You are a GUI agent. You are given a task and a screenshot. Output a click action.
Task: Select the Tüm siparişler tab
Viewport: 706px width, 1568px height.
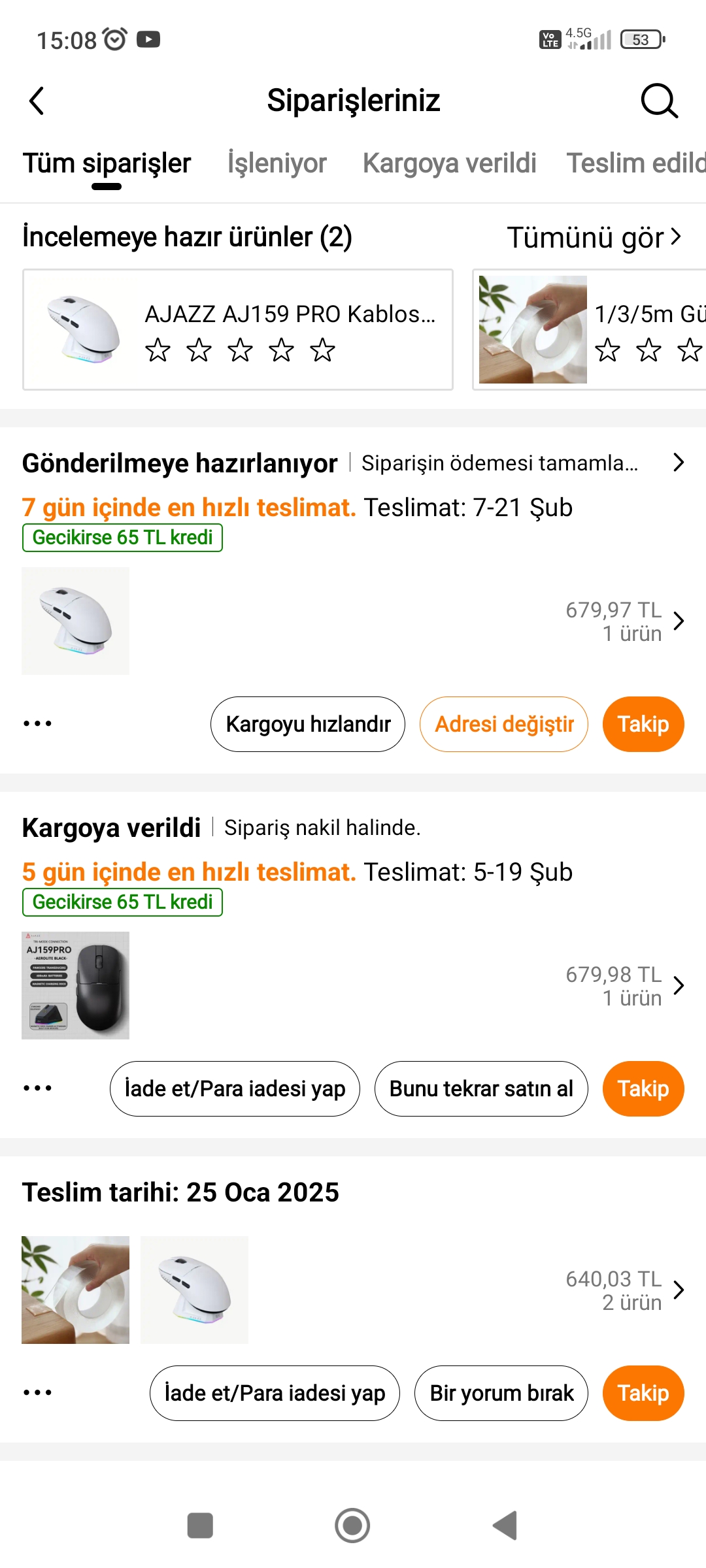click(x=107, y=163)
